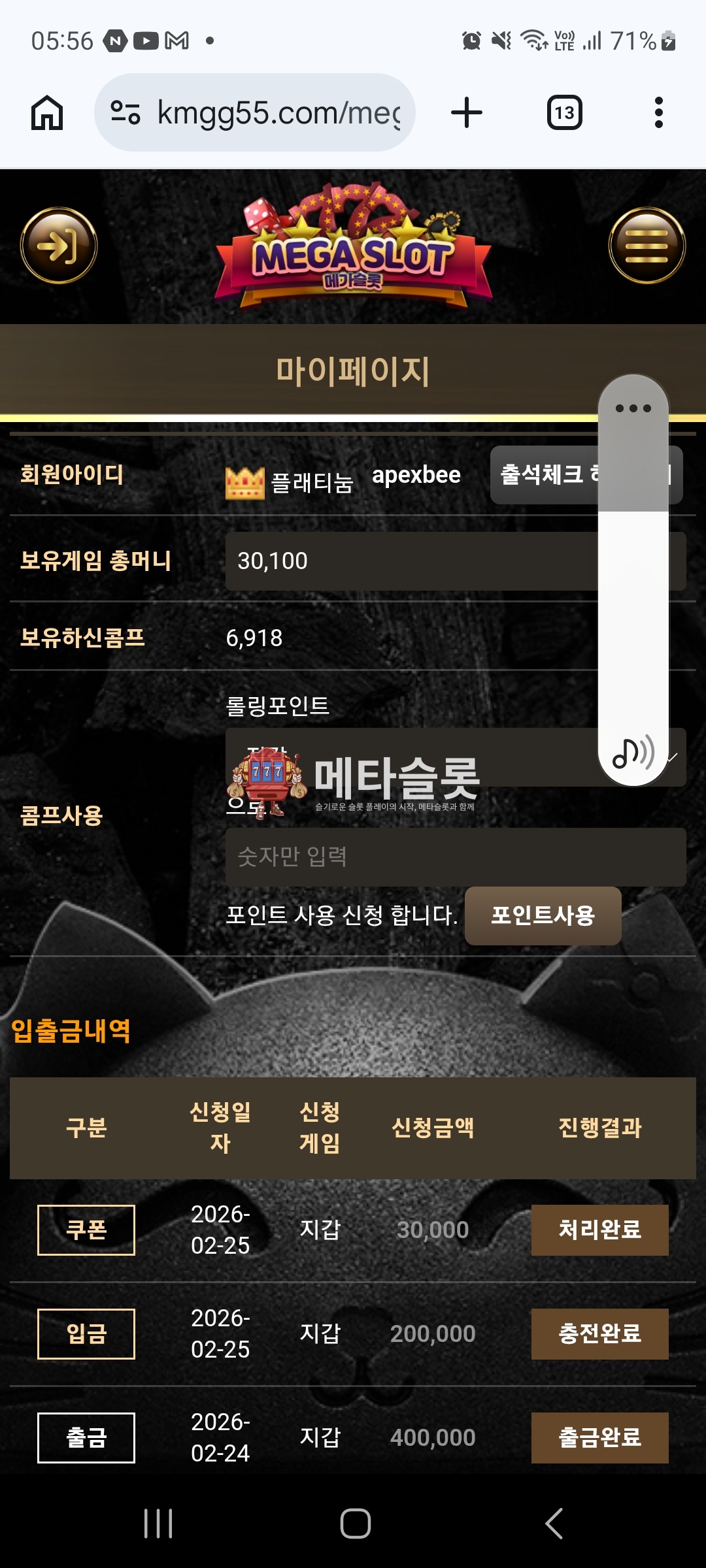Adjust the media volume slider
This screenshot has width=706, height=1568.
633,588
